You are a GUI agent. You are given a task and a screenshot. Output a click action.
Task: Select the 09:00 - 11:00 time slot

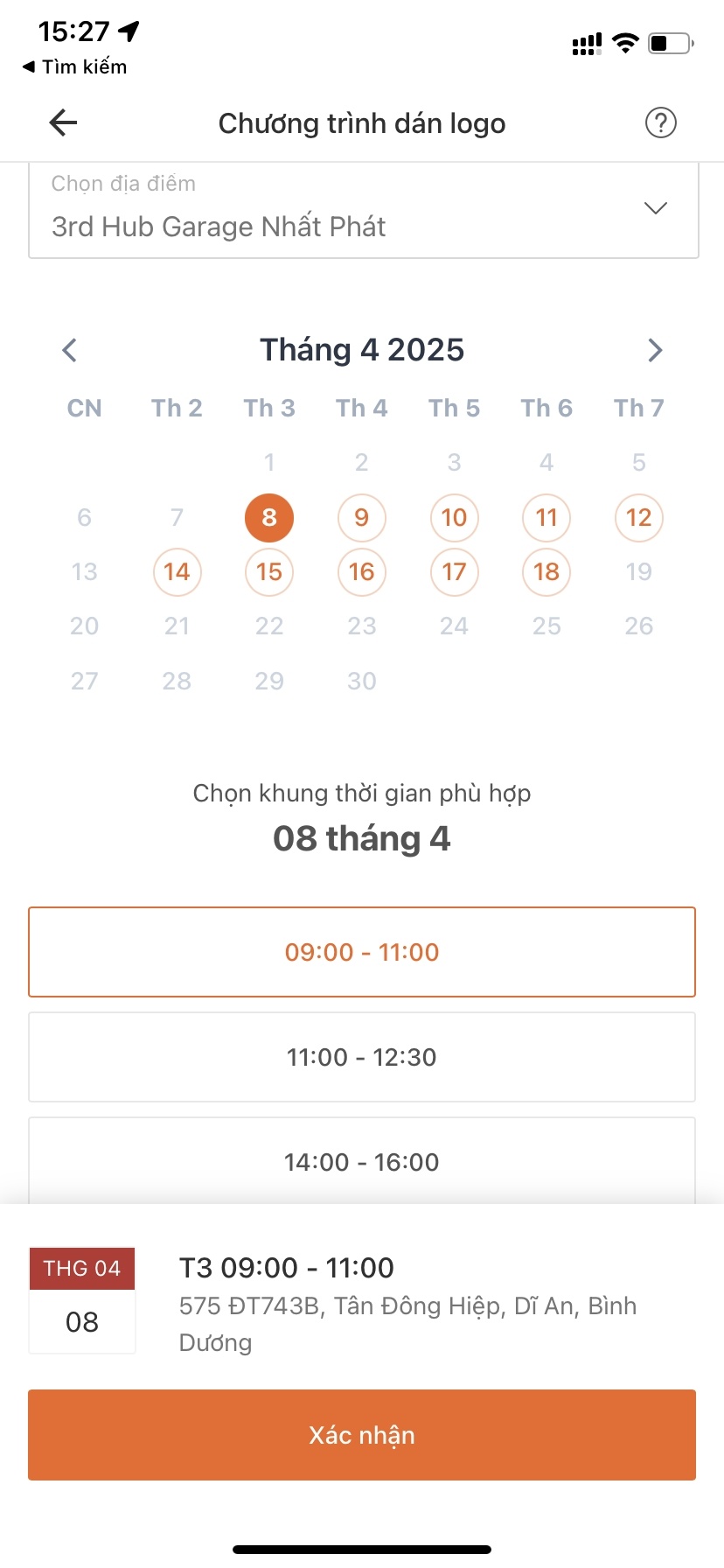(x=362, y=952)
